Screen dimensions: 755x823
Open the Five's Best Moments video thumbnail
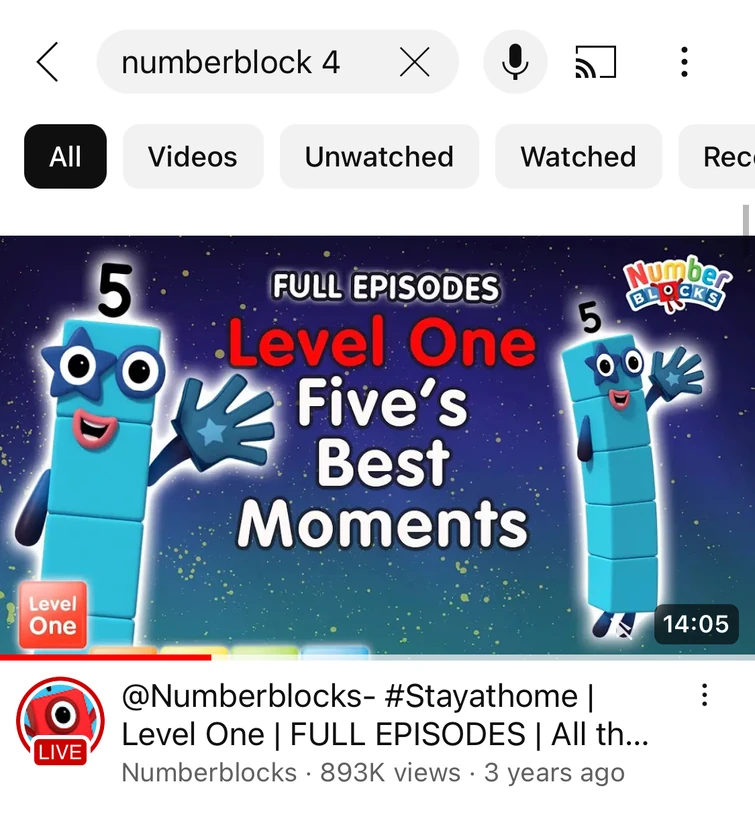pos(377,440)
